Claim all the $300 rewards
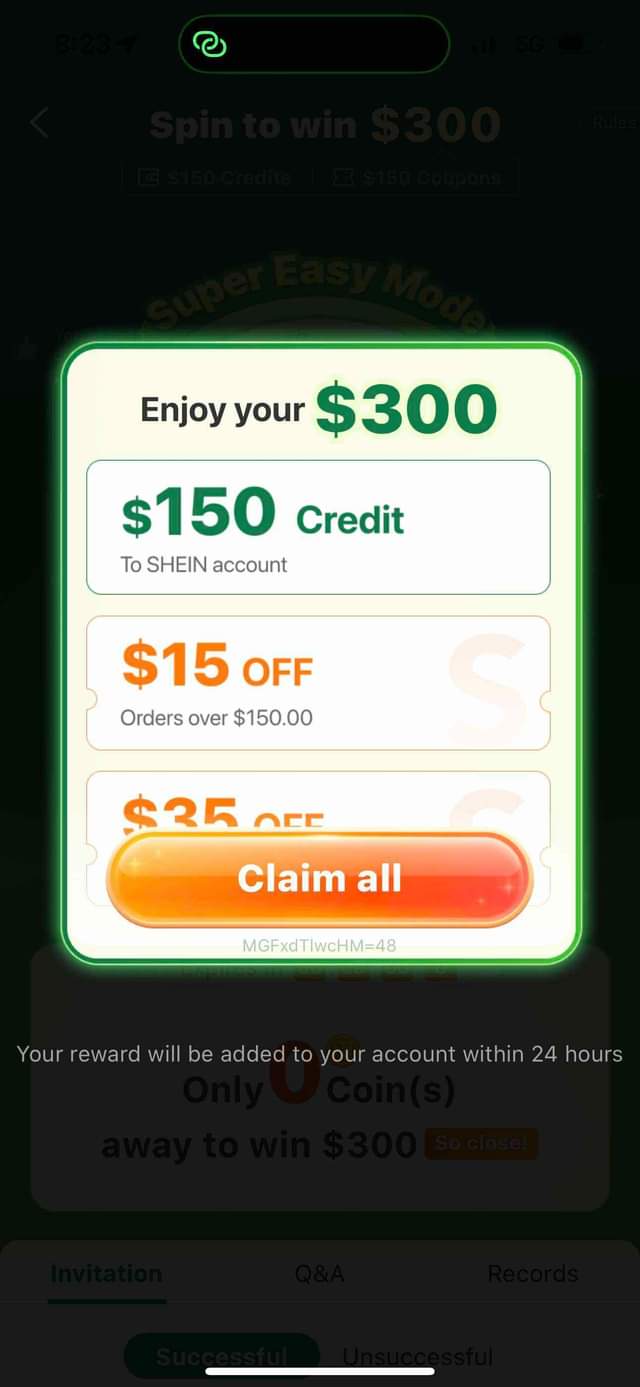This screenshot has width=640, height=1387. (319, 879)
